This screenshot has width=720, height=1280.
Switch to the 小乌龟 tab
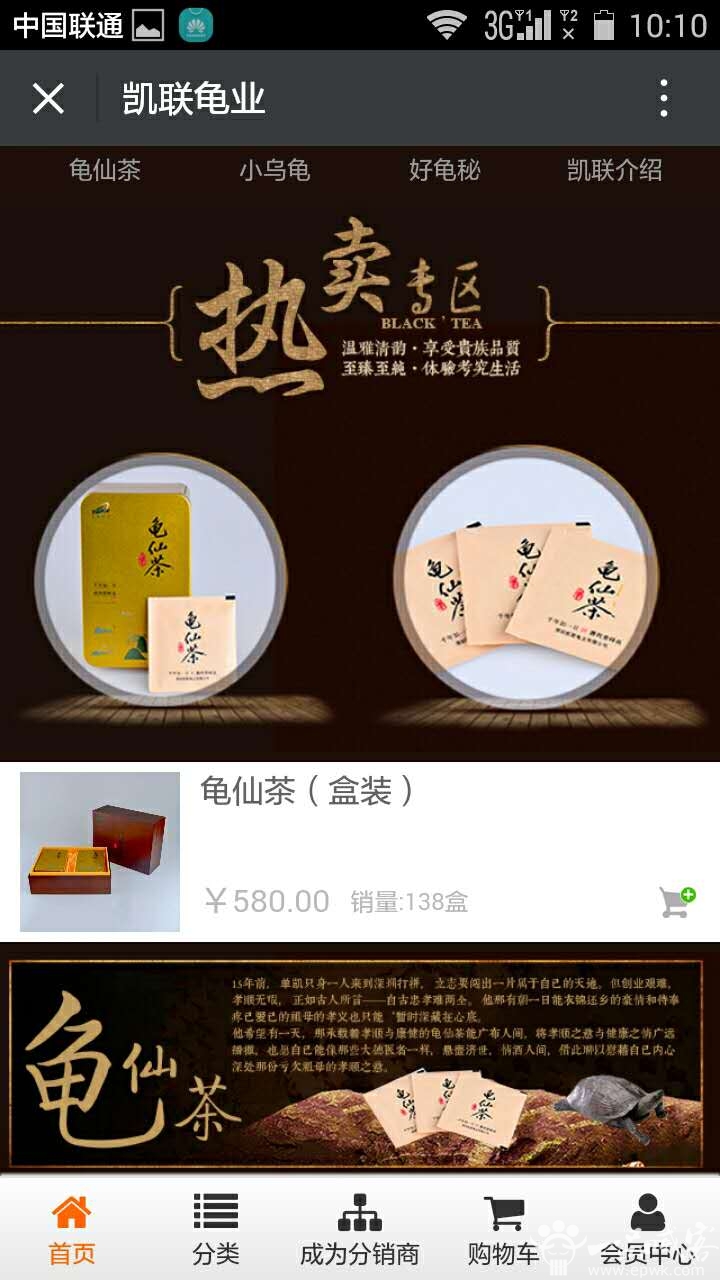(x=274, y=170)
